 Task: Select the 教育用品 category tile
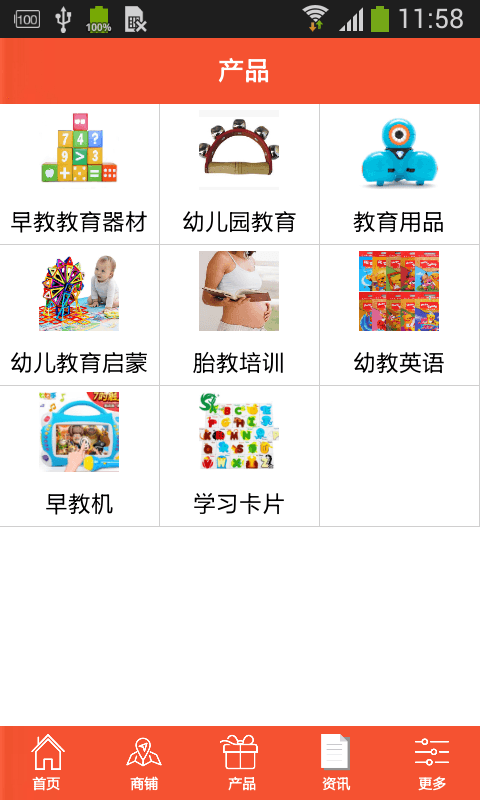pos(399,174)
